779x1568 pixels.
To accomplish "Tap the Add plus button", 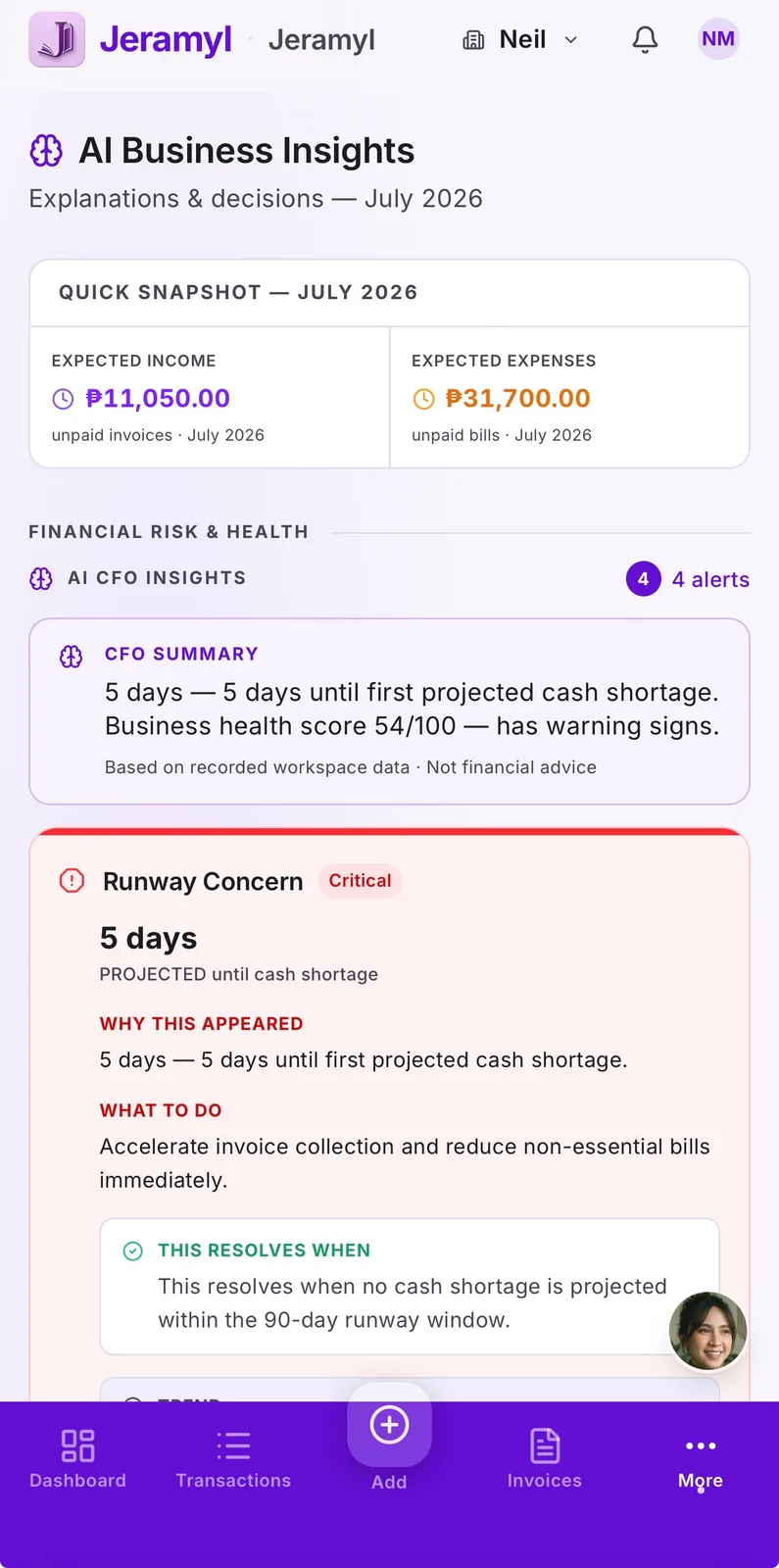I will (389, 1425).
